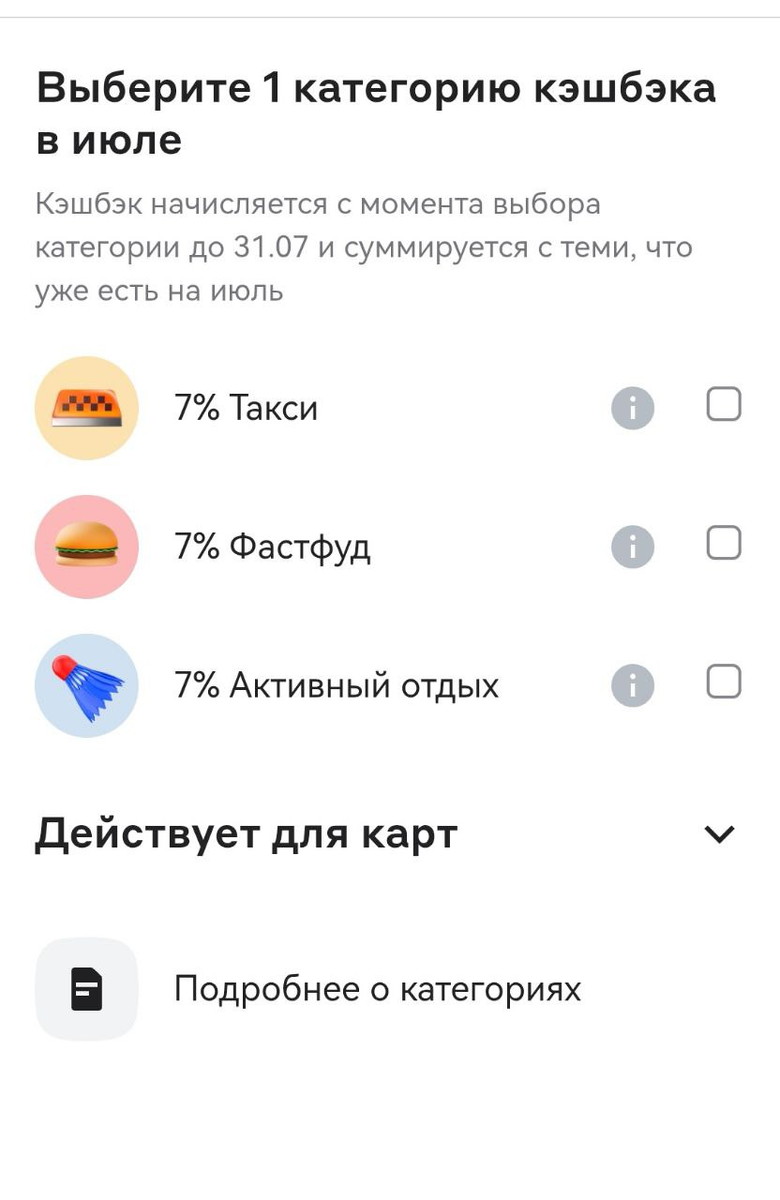Select the 7% Фастфуд checkbox
This screenshot has height=1200, width=780.
723,543
